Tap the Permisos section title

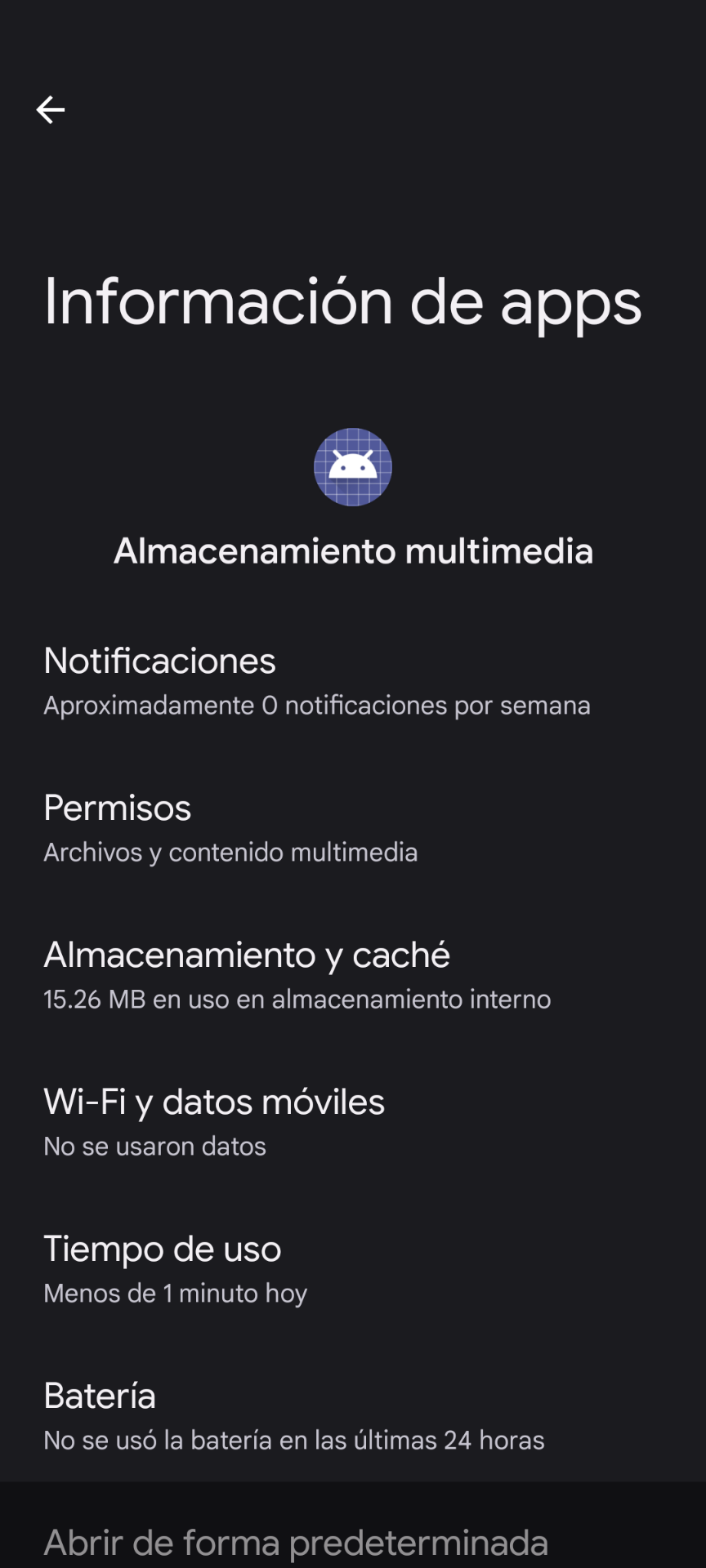pos(116,807)
